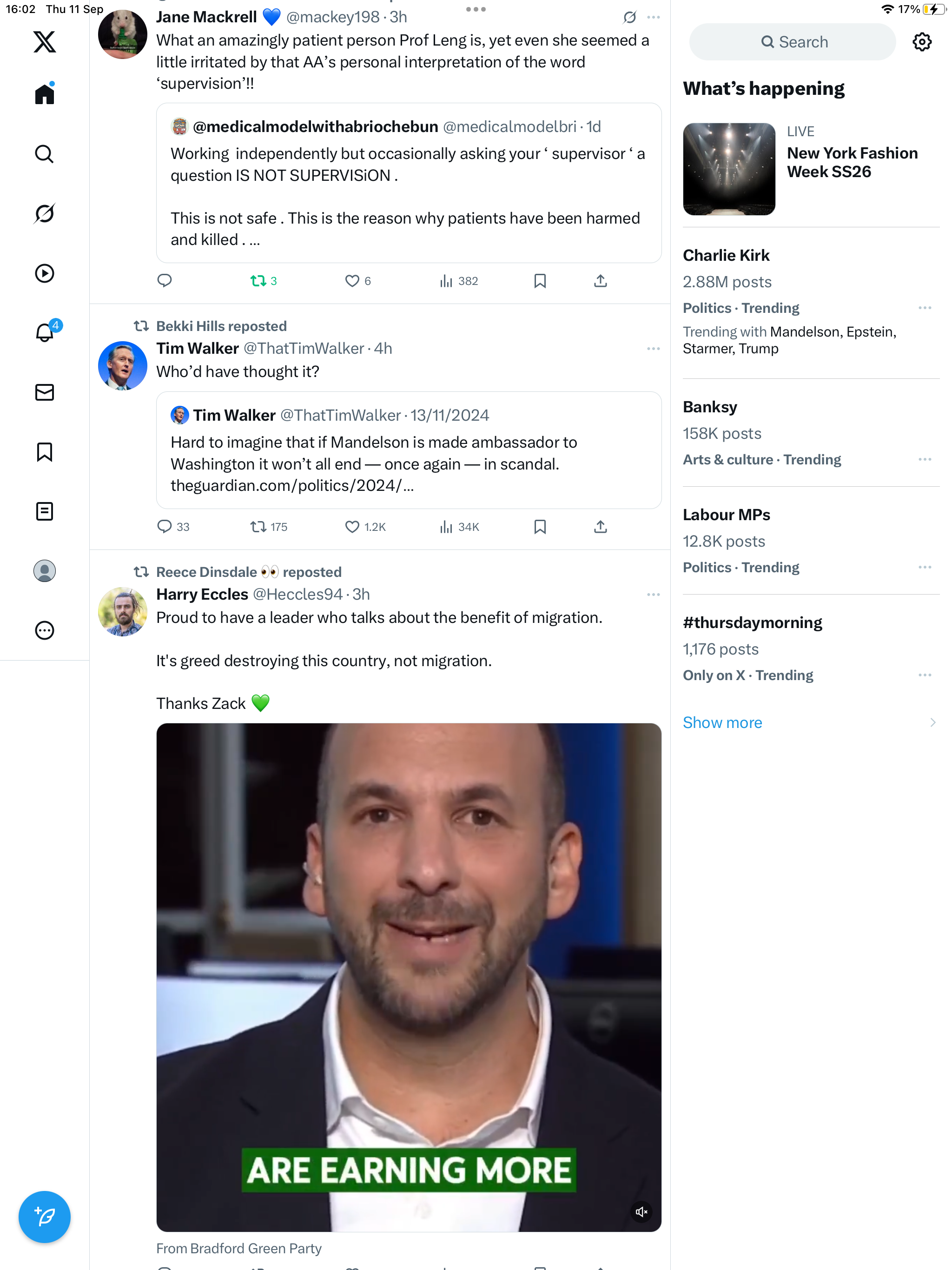This screenshot has width=952, height=1270.
Task: Undo repost on Jane Mackrell's post
Action: pyautogui.click(x=258, y=281)
